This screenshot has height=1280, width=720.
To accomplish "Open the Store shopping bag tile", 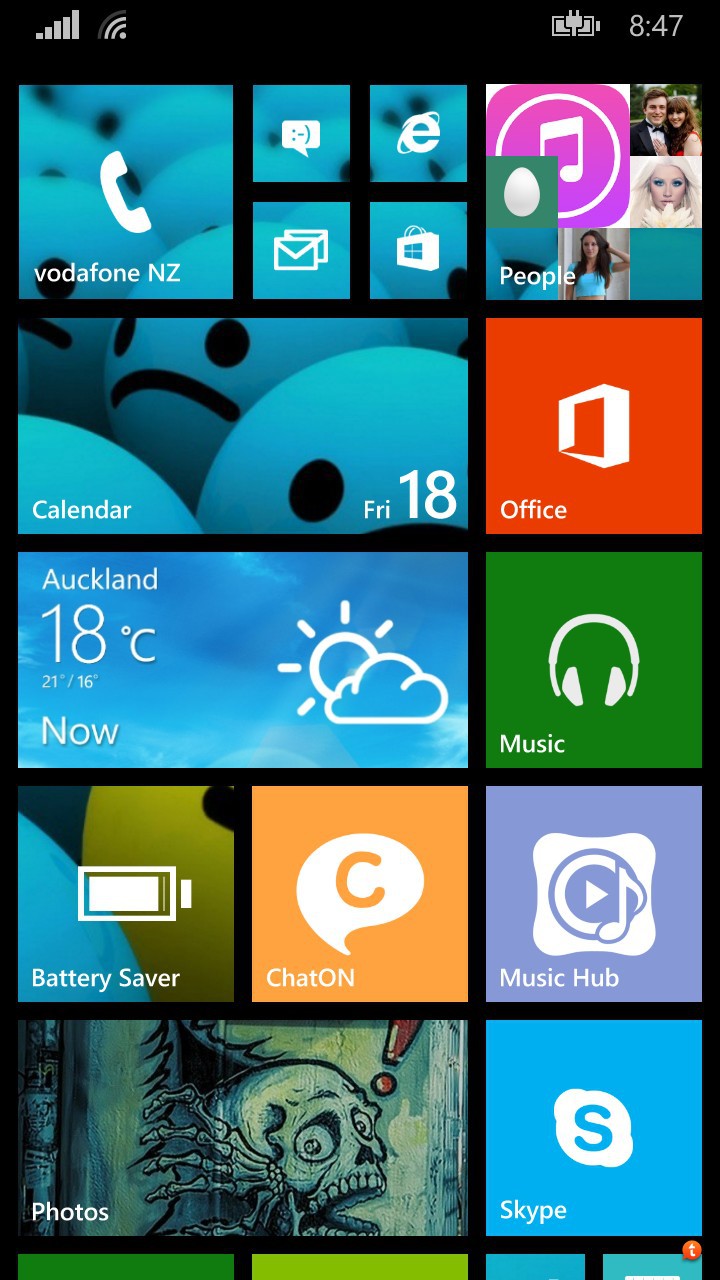I will [x=418, y=250].
